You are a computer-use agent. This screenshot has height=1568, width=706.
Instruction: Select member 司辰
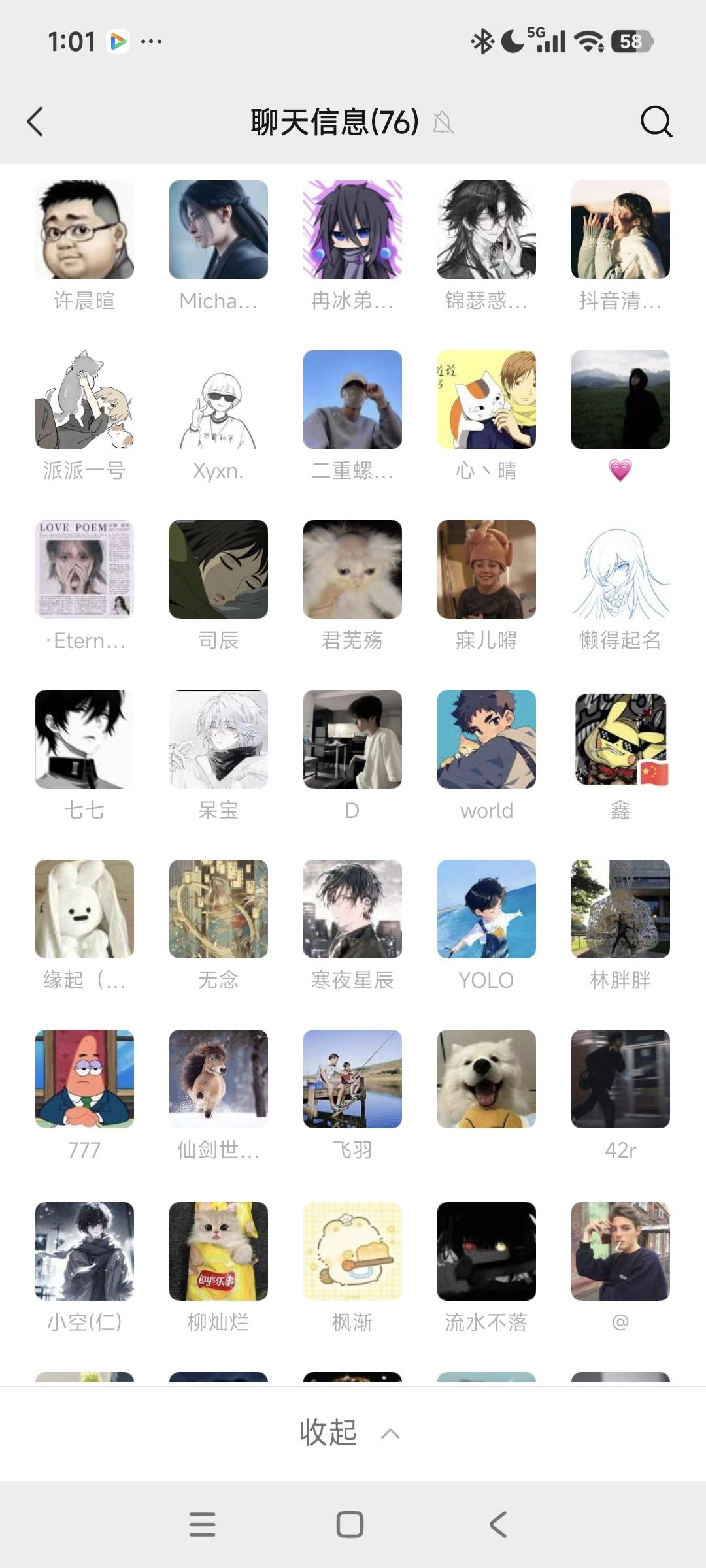(x=218, y=570)
